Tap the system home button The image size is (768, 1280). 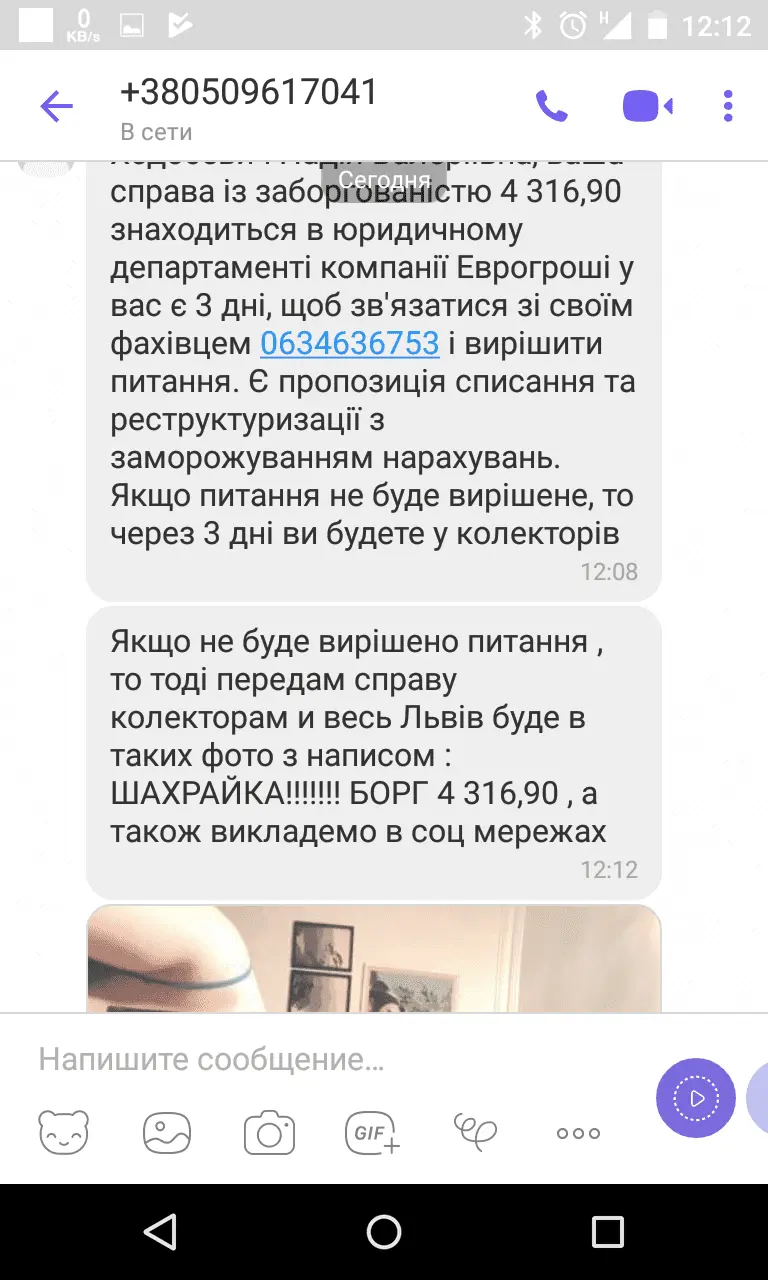click(x=384, y=1232)
